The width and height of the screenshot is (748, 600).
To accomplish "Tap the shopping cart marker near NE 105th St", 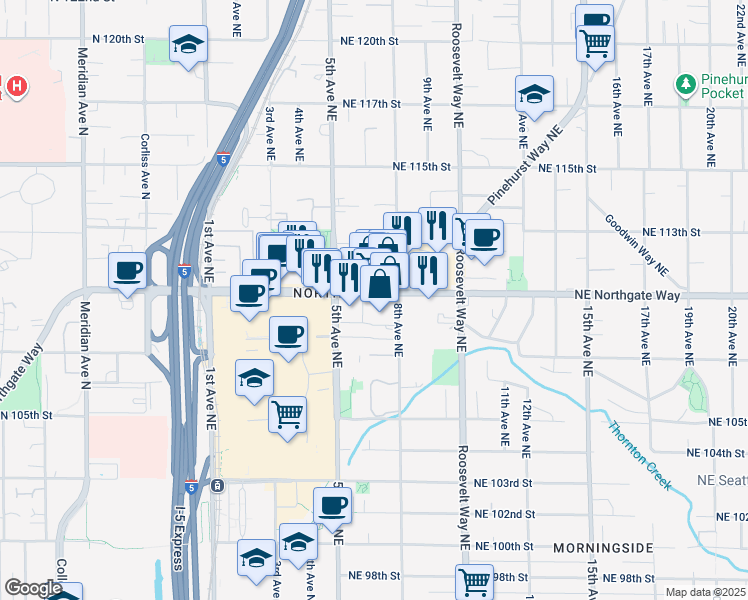I will pos(288,413).
